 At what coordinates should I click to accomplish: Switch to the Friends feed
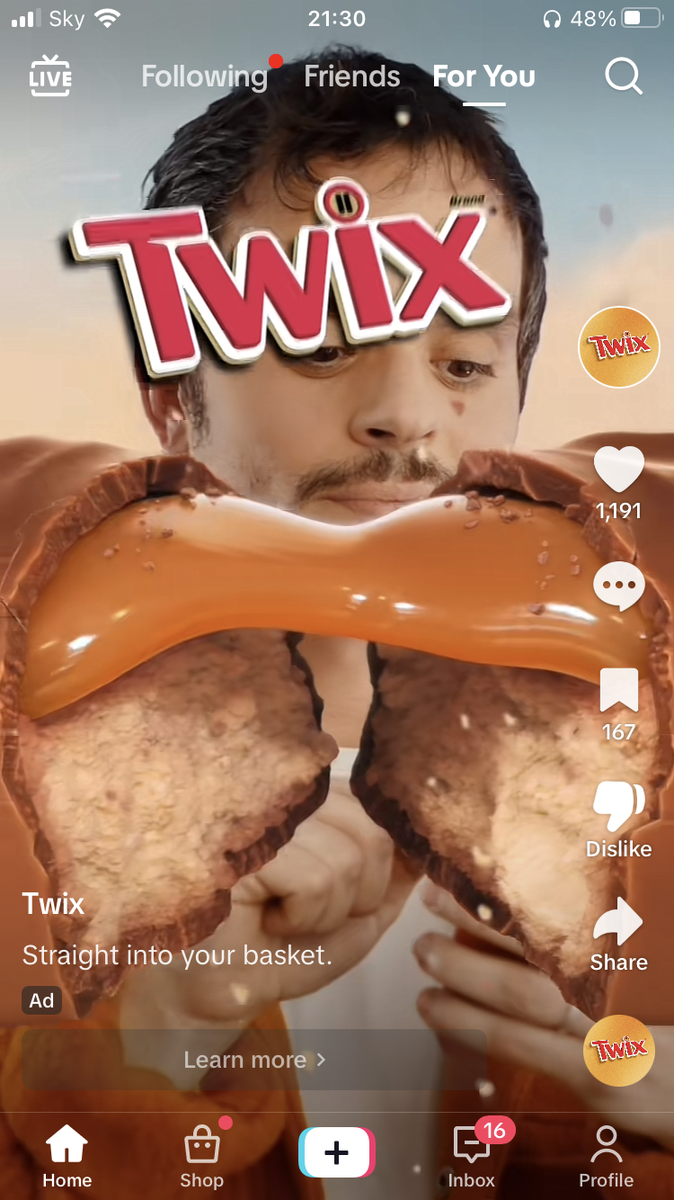point(352,77)
